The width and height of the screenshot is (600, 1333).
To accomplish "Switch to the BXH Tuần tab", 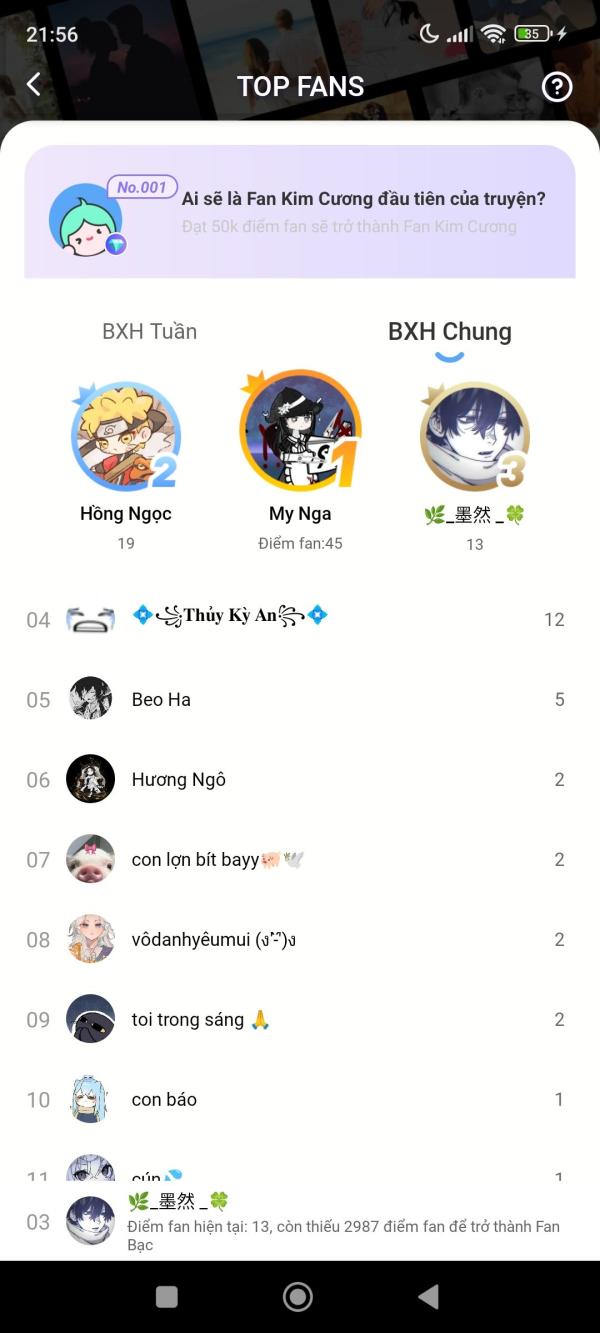I will (x=150, y=331).
